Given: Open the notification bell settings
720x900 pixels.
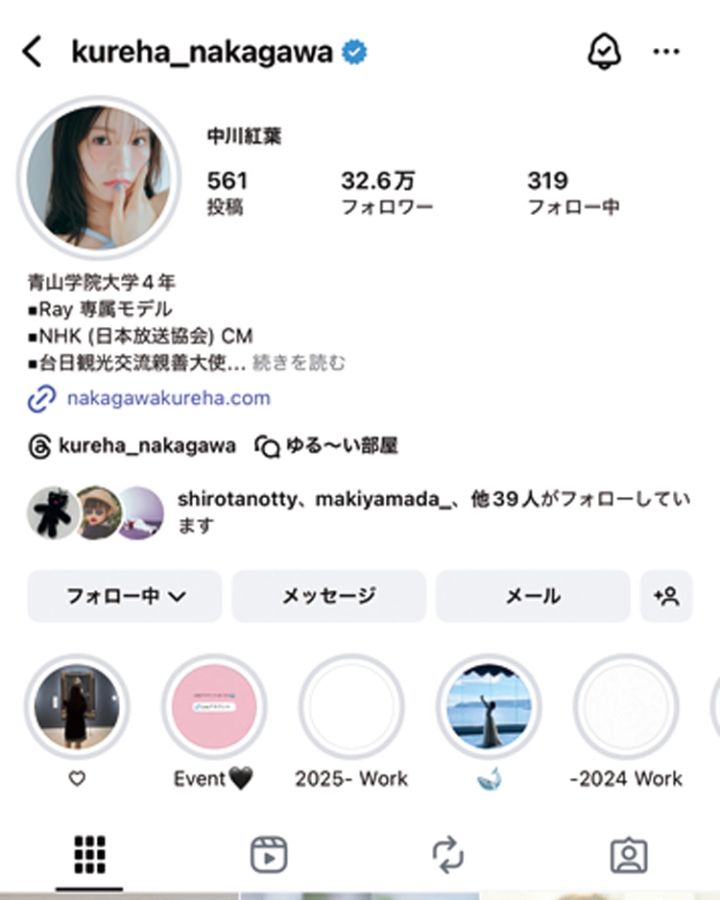Looking at the screenshot, I should point(603,52).
